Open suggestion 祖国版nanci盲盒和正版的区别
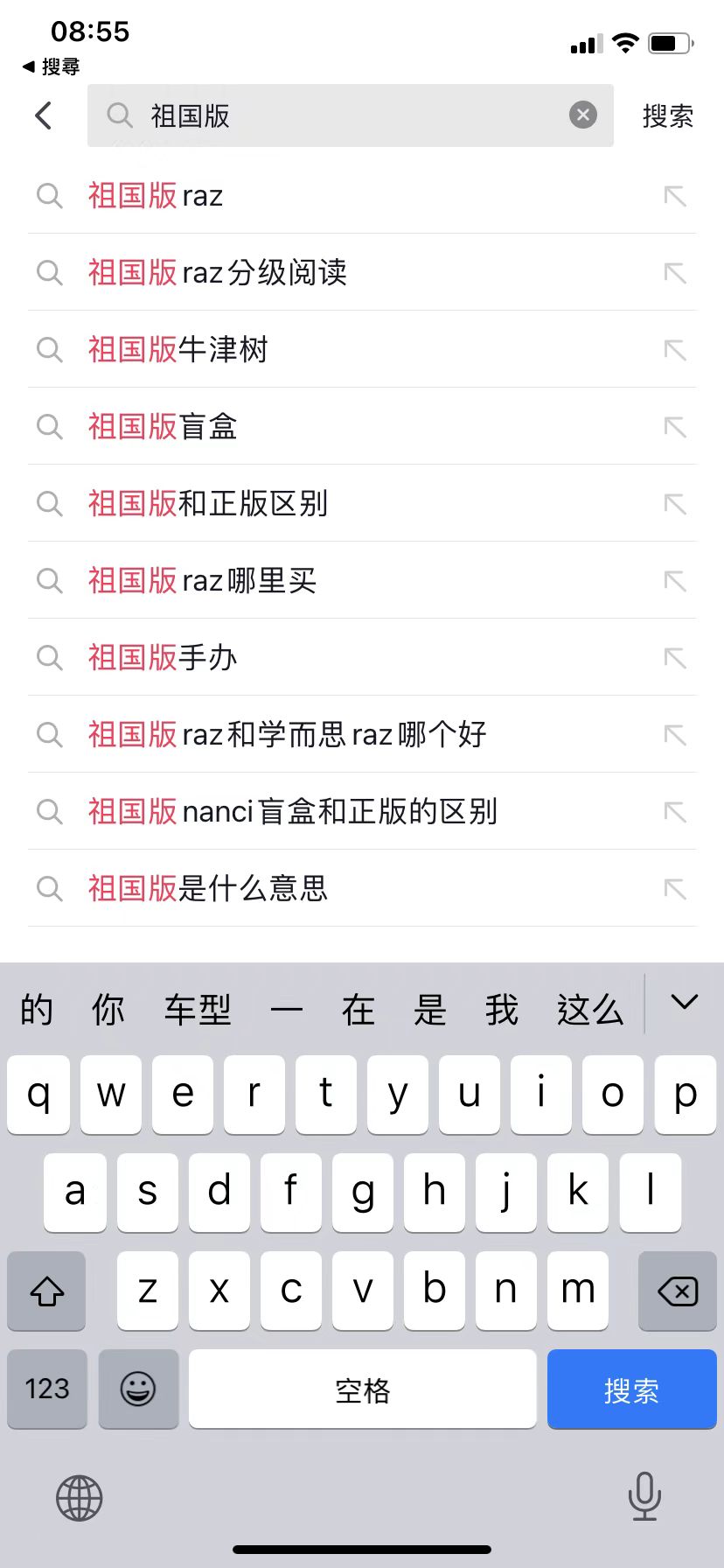 293,812
